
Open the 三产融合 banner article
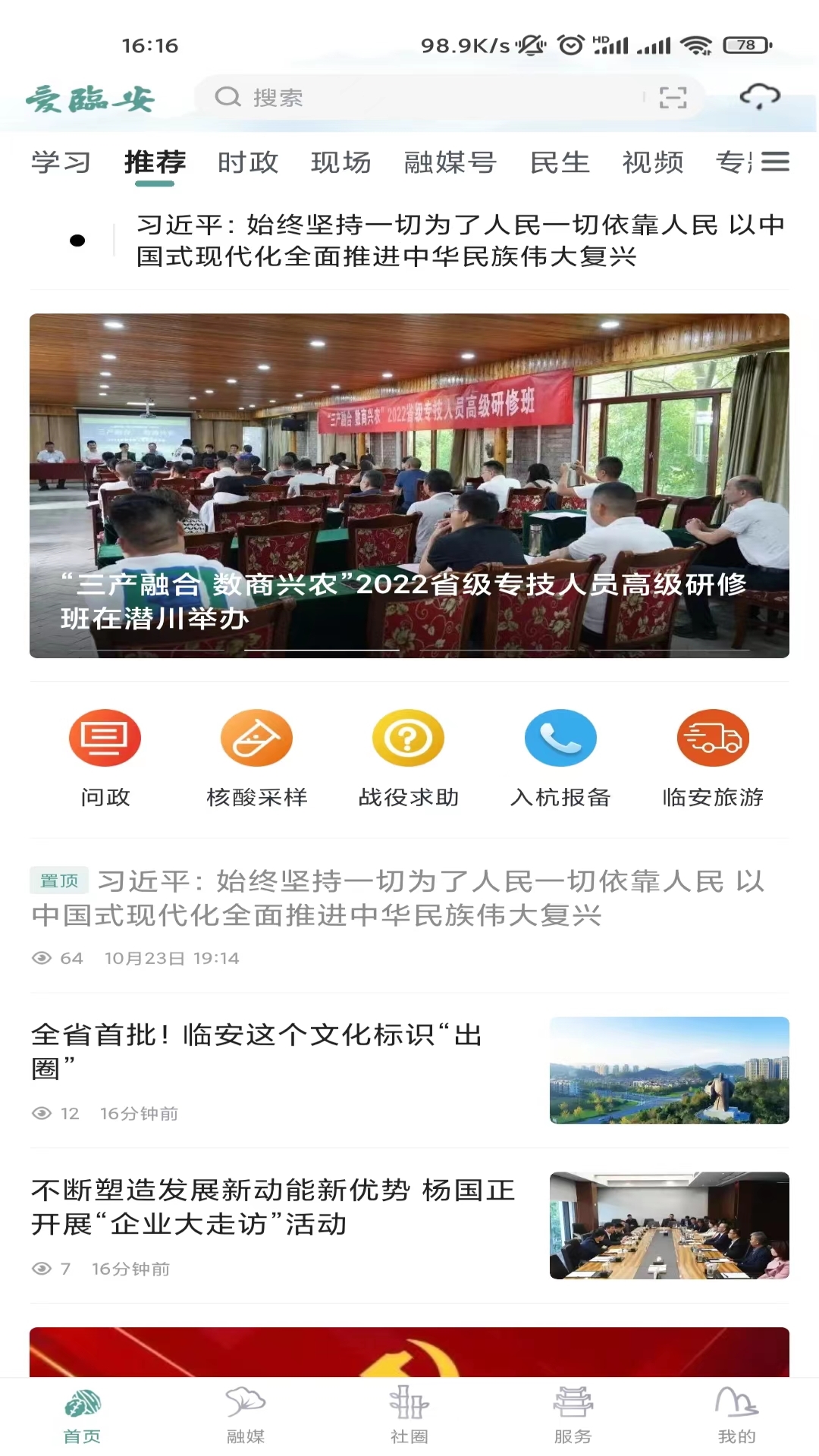[409, 485]
